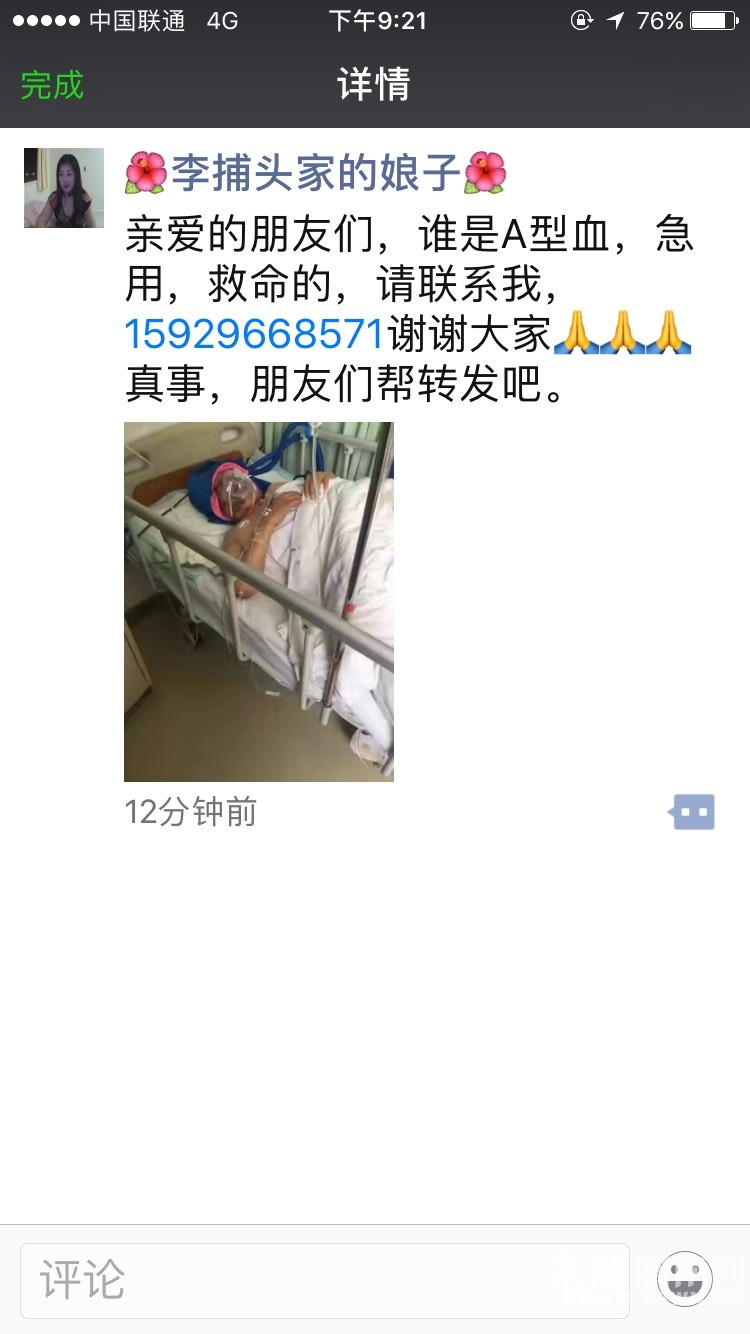Open the like and comment bubble icon
Viewport: 750px width, 1334px height.
pyautogui.click(x=692, y=812)
